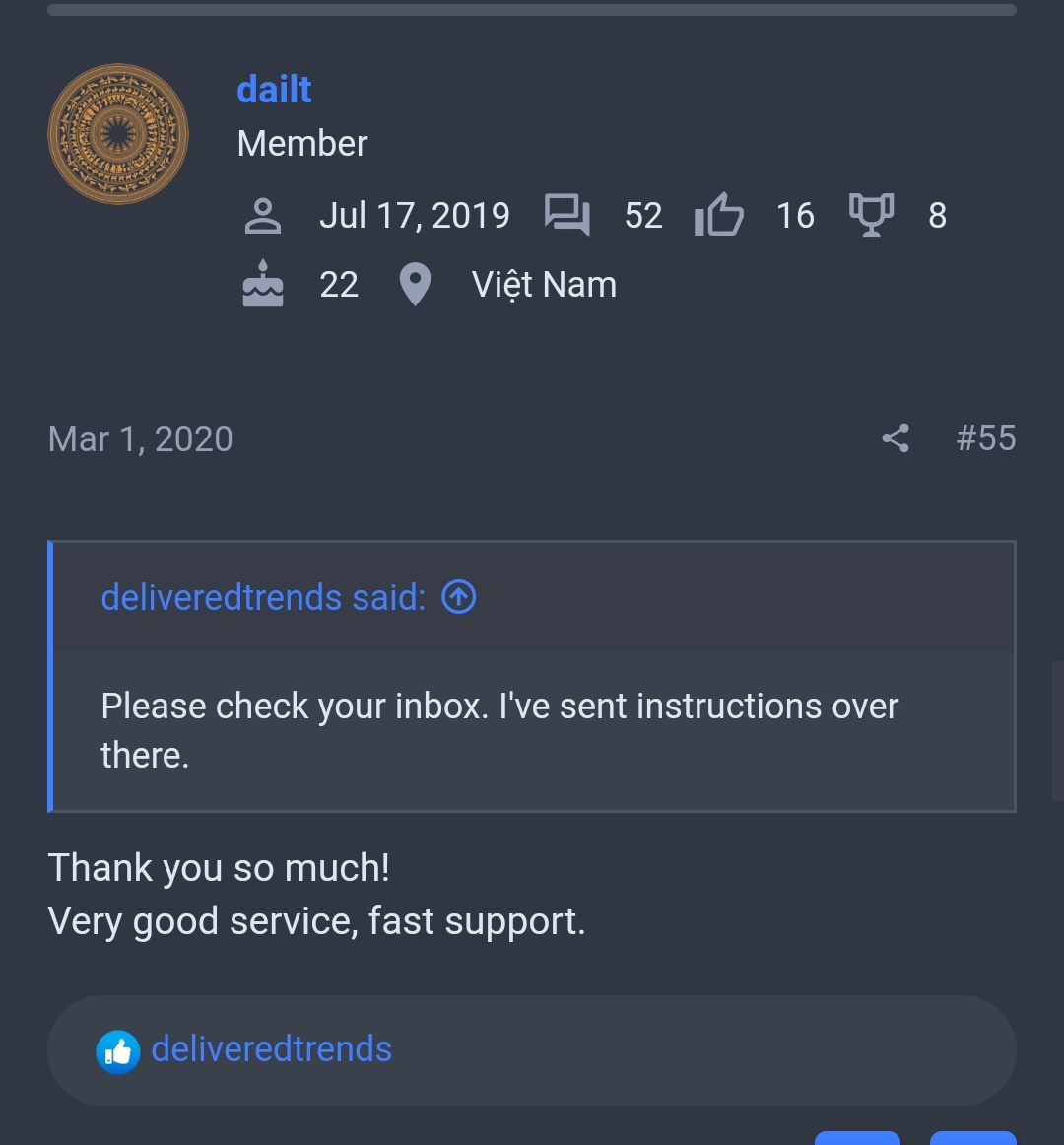This screenshot has height=1145, width=1064.
Task: Open the permalink for post #55
Action: coord(985,438)
